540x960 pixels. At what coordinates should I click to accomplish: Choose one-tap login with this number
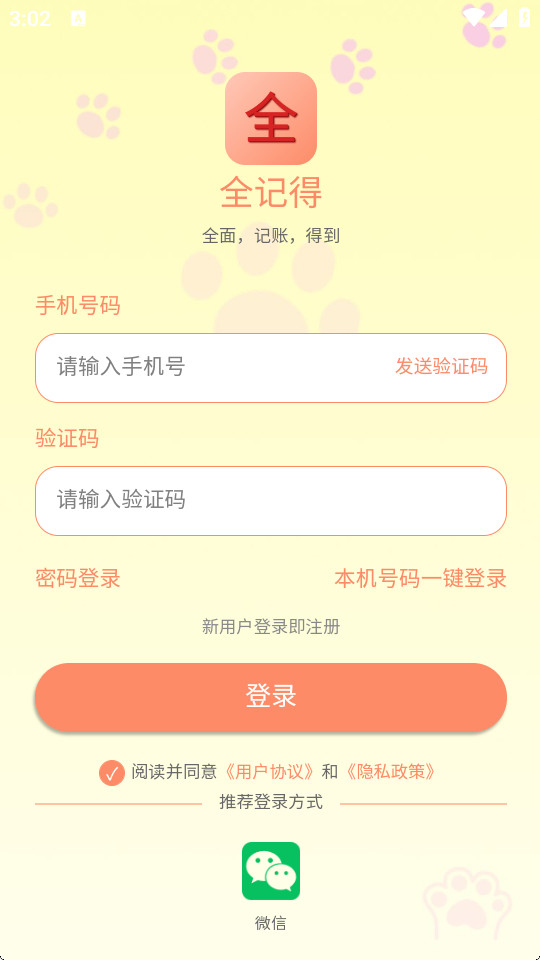point(421,579)
